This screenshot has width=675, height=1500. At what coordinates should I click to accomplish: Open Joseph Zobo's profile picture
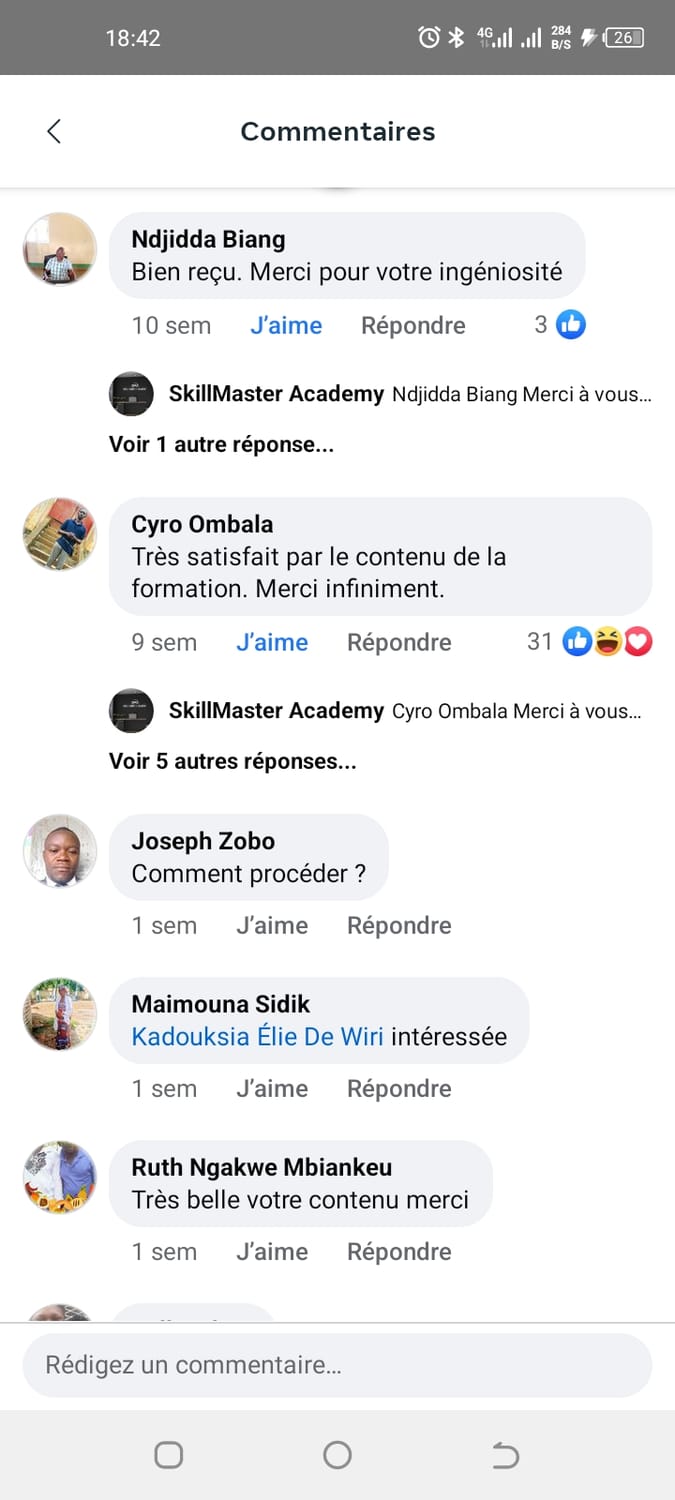pos(60,851)
